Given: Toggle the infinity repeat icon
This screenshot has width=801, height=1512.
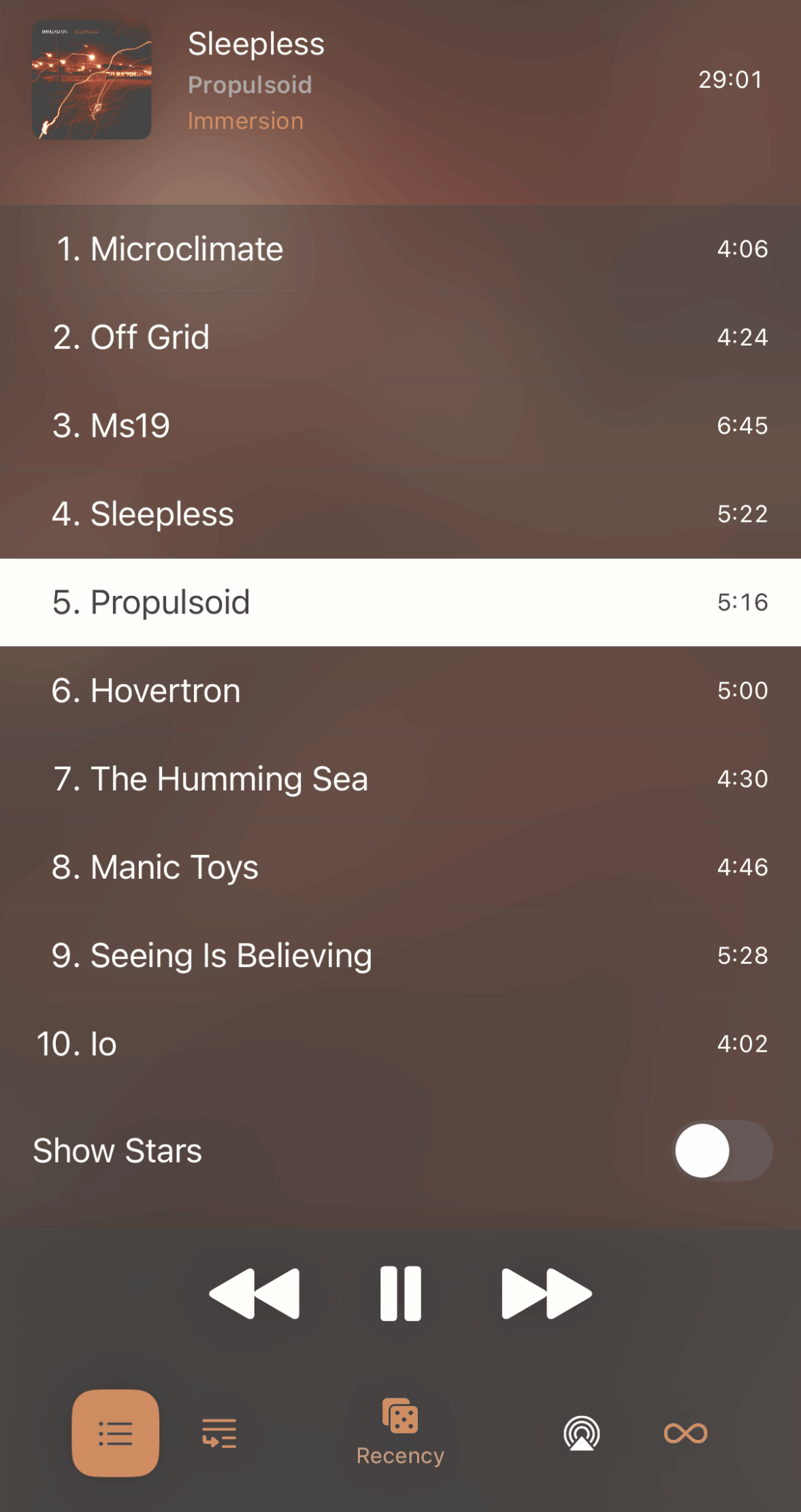Looking at the screenshot, I should 685,1433.
